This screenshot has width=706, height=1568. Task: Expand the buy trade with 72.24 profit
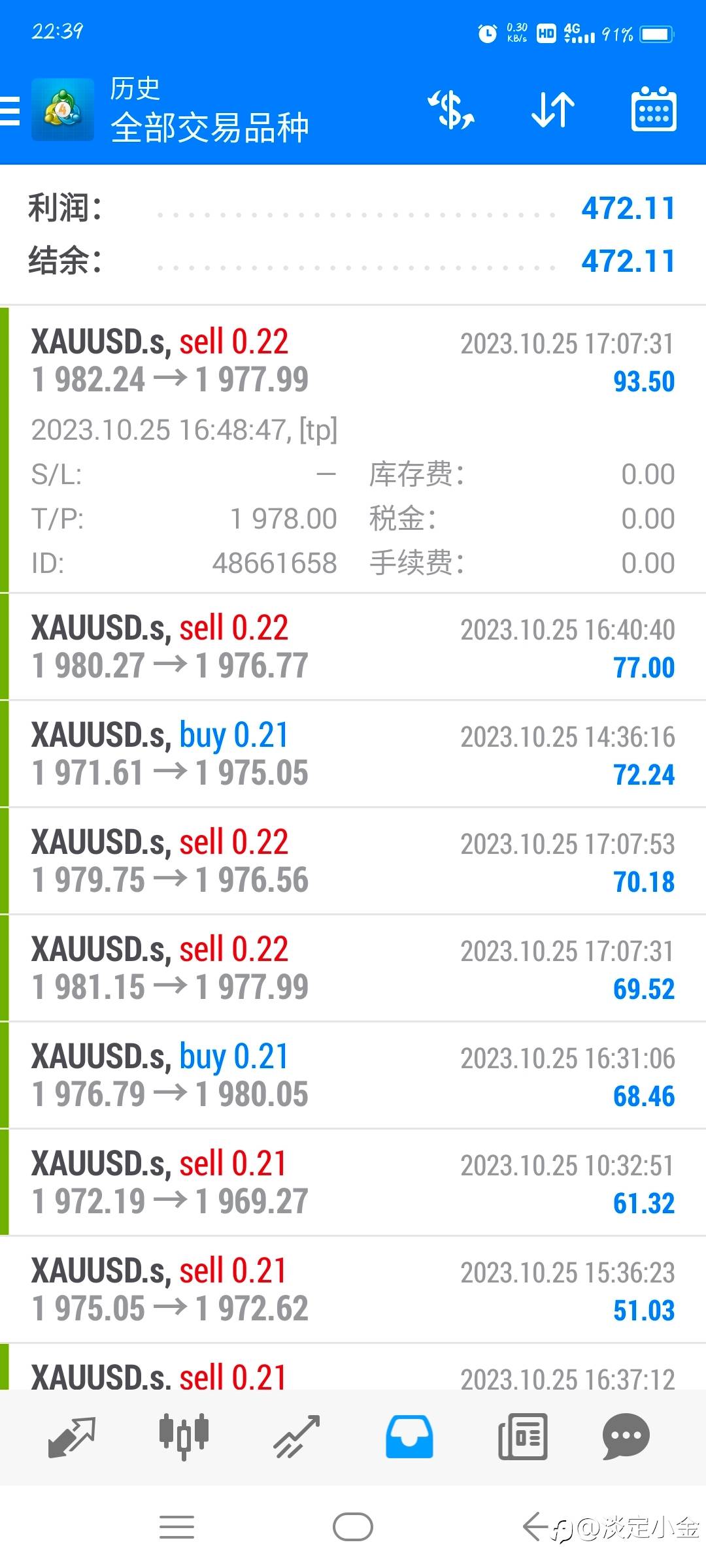pyautogui.click(x=353, y=755)
